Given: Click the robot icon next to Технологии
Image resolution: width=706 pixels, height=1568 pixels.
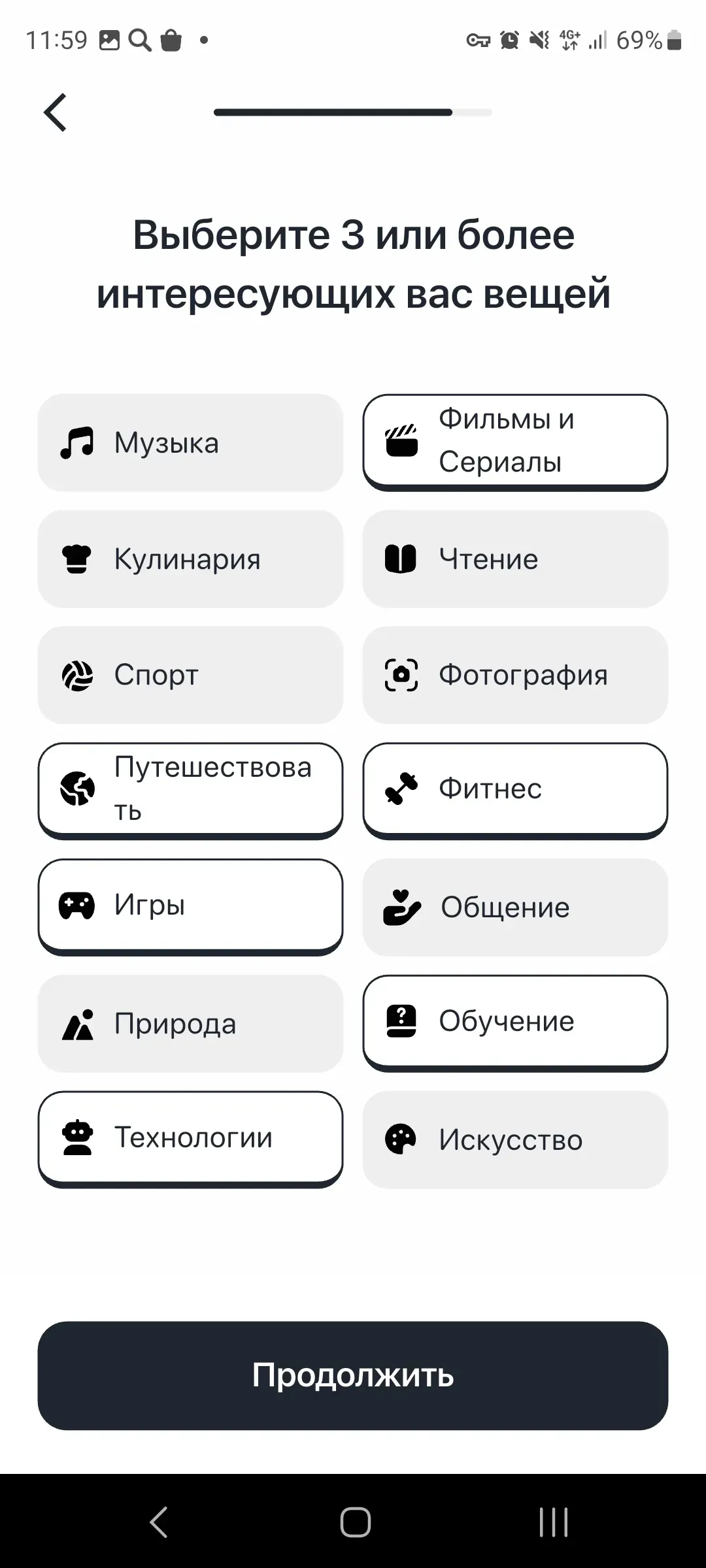Looking at the screenshot, I should point(78,1137).
